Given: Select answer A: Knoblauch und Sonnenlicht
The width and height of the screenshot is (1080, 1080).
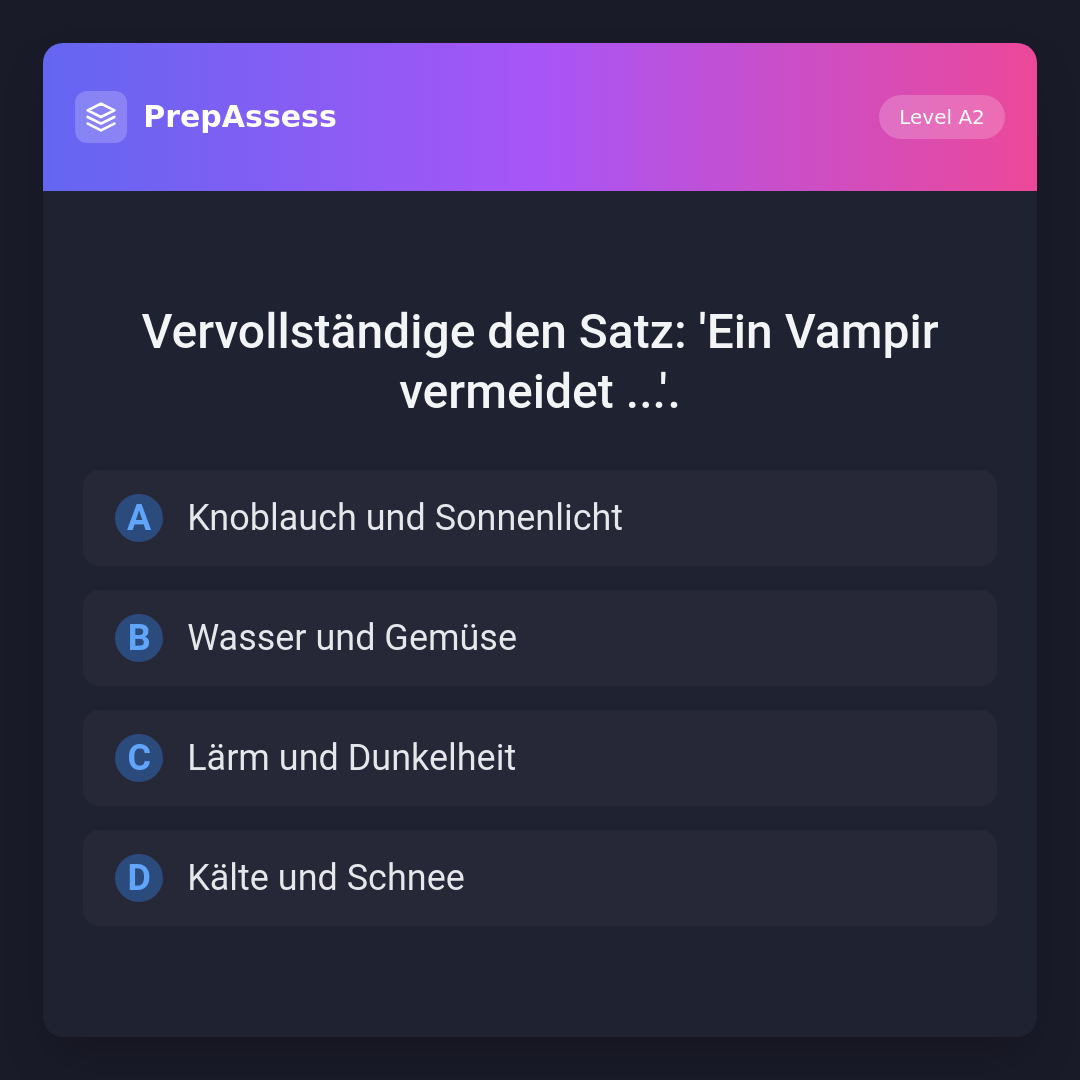Looking at the screenshot, I should pyautogui.click(x=539, y=518).
